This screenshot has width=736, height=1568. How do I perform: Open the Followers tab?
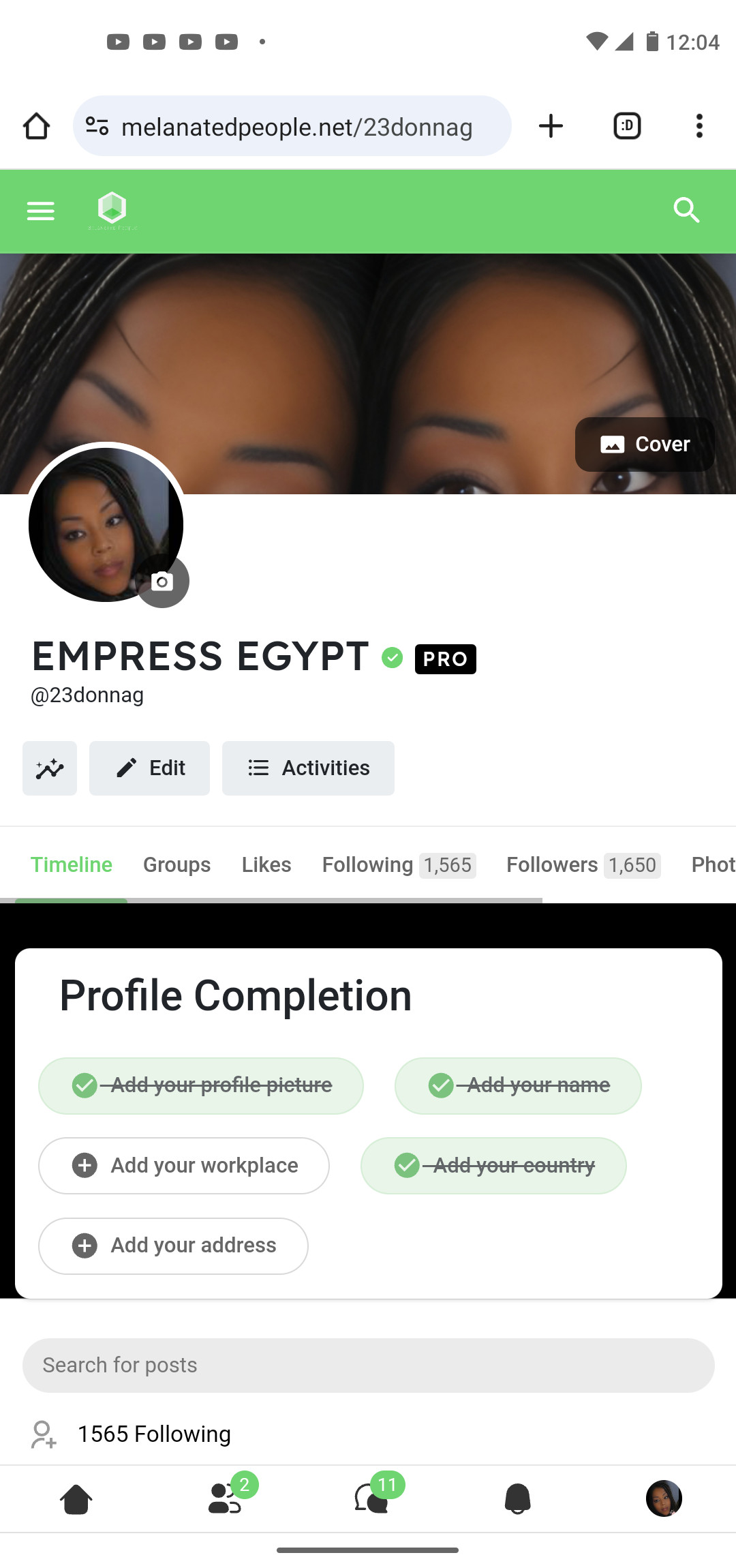click(x=583, y=864)
